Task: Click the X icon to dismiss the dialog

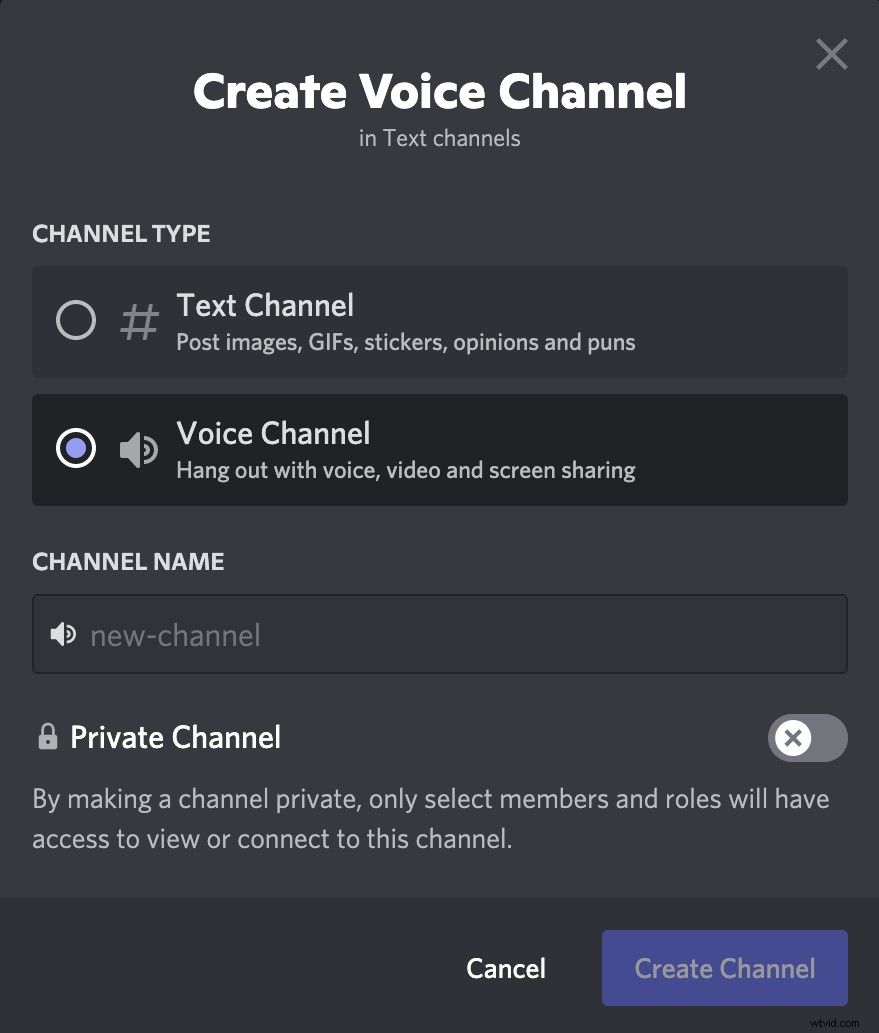Action: click(831, 54)
